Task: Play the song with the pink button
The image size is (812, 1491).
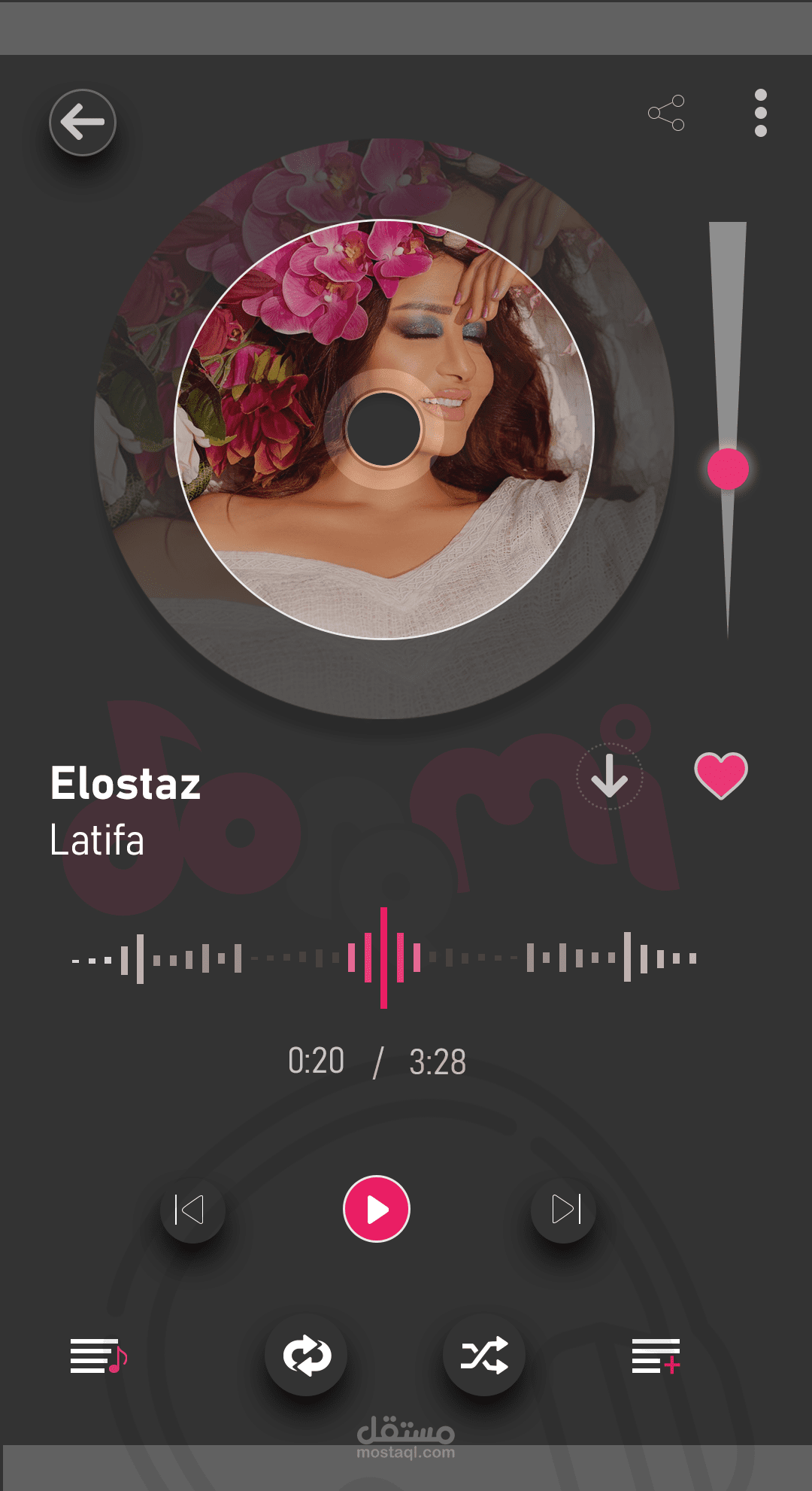Action: tap(377, 1209)
